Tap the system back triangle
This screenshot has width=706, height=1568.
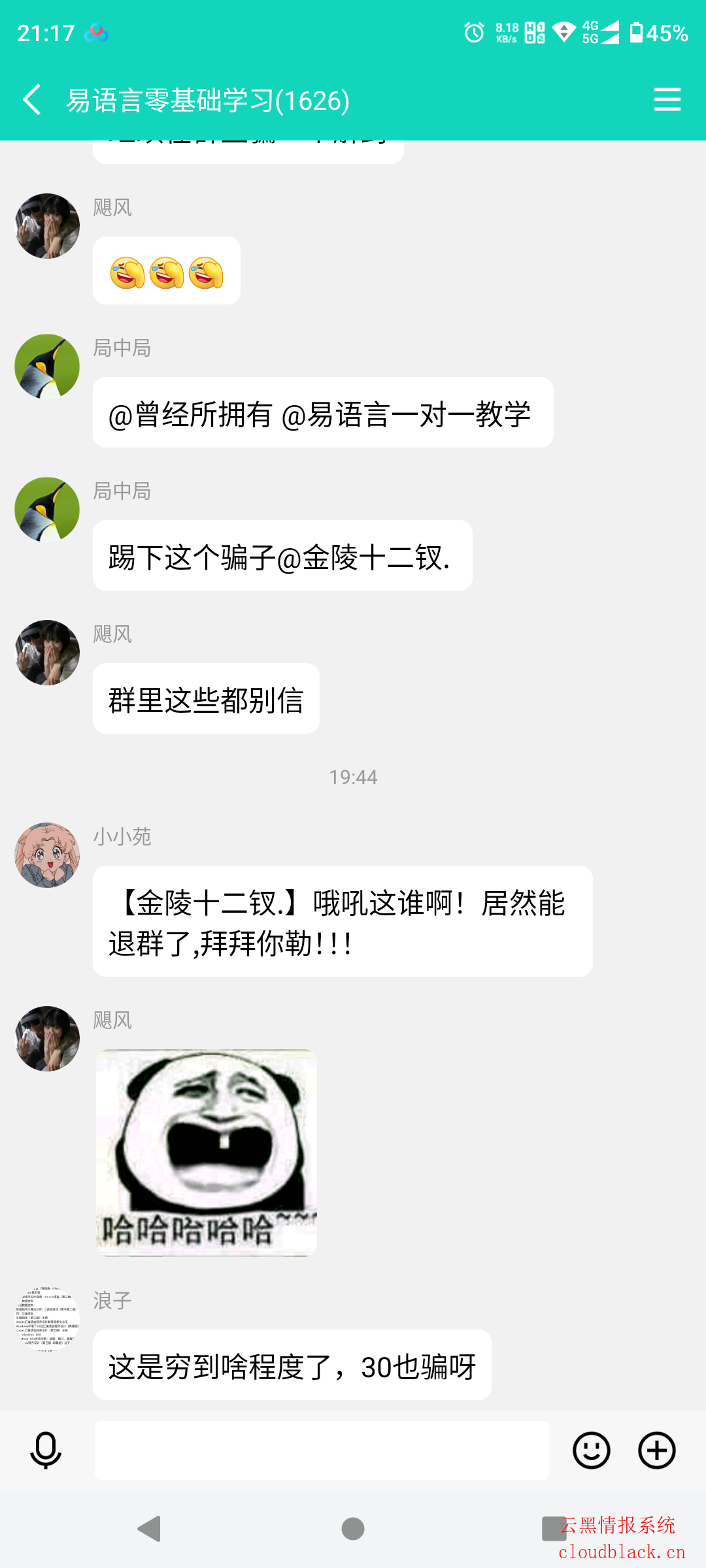click(x=150, y=1529)
